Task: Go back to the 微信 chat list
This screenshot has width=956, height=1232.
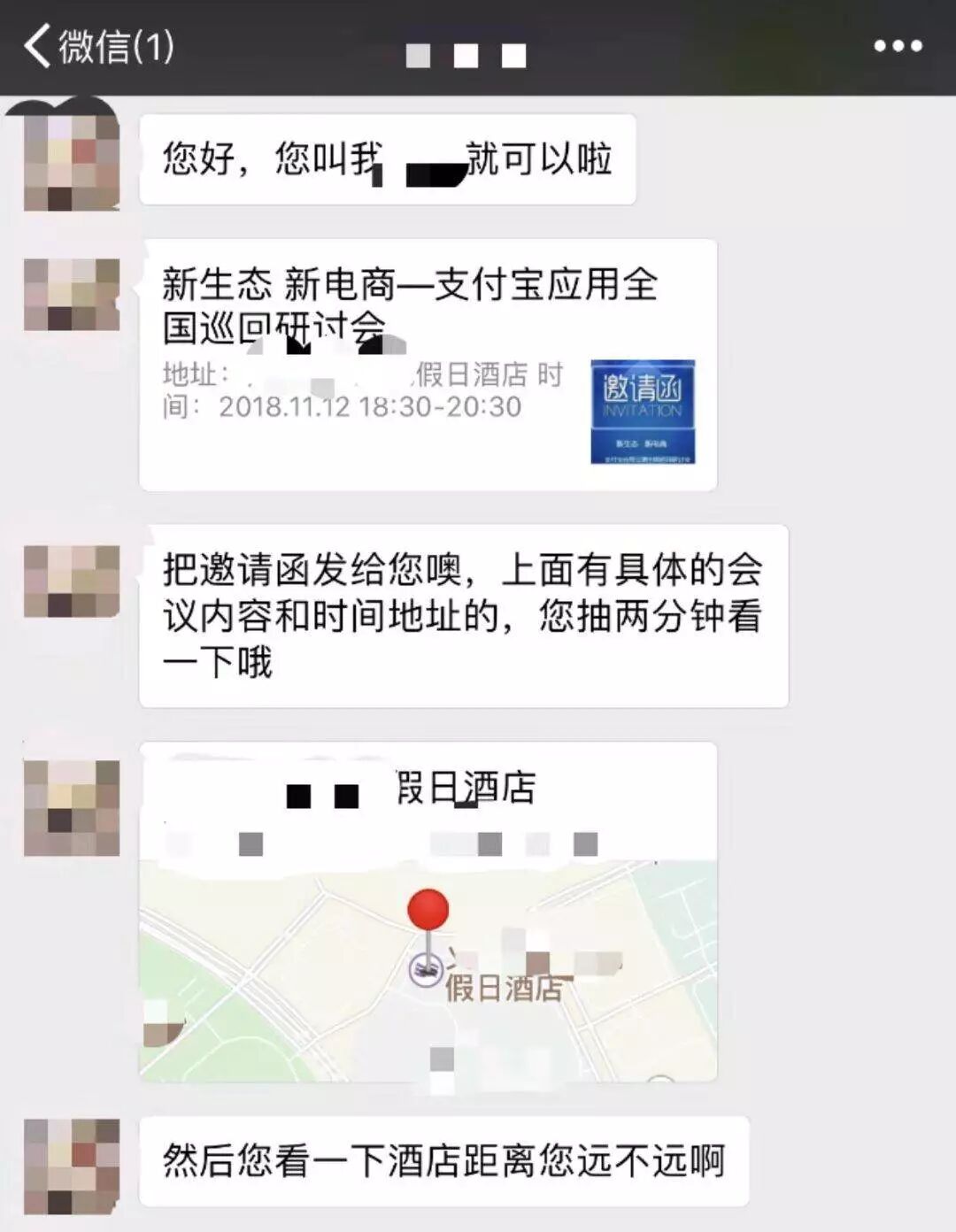Action: tap(96, 46)
